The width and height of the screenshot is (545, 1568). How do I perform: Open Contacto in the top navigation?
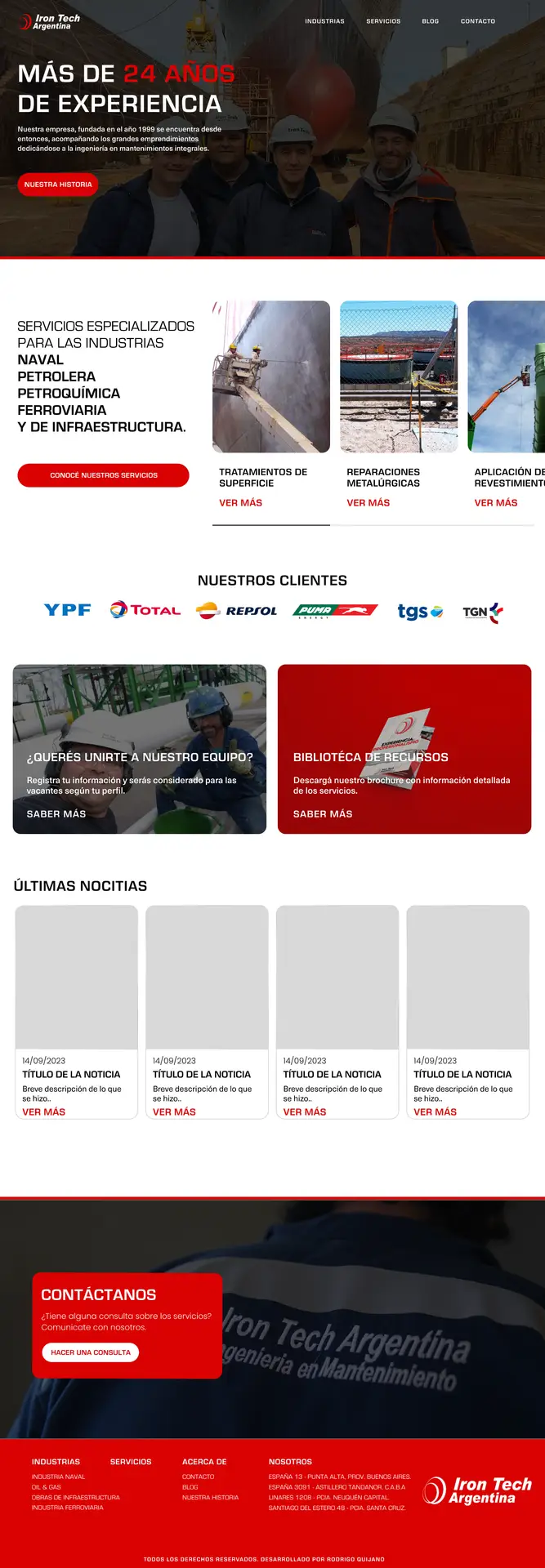tap(477, 21)
